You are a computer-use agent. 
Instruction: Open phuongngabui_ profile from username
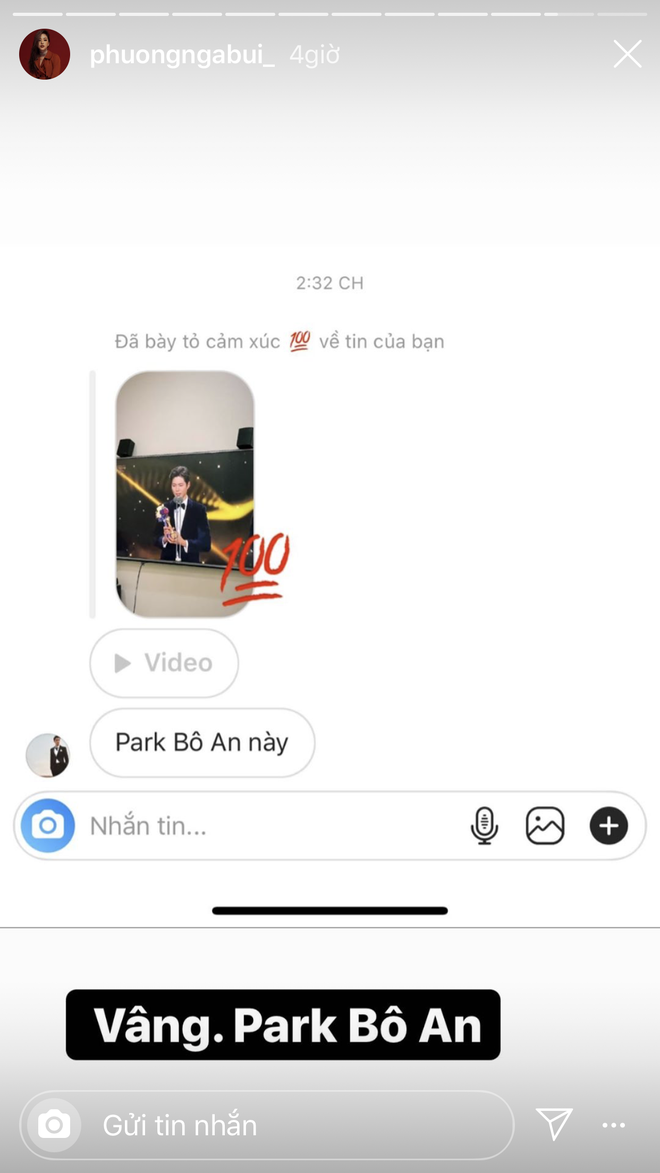(181, 55)
